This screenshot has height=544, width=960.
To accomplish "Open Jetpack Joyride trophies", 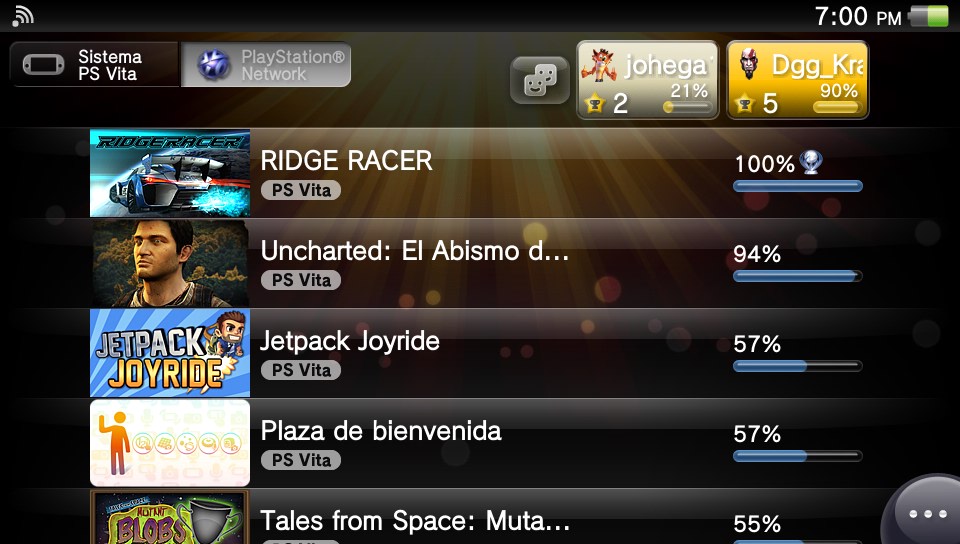I will [480, 353].
